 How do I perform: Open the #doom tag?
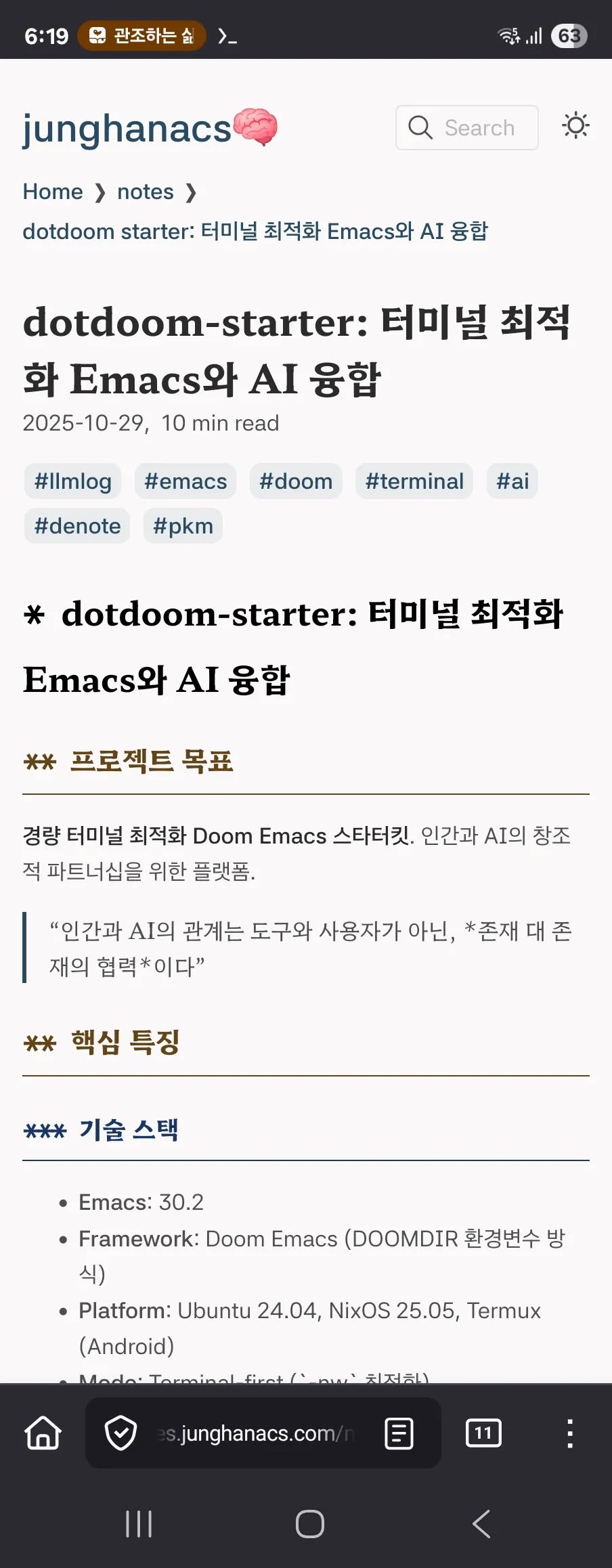[296, 481]
